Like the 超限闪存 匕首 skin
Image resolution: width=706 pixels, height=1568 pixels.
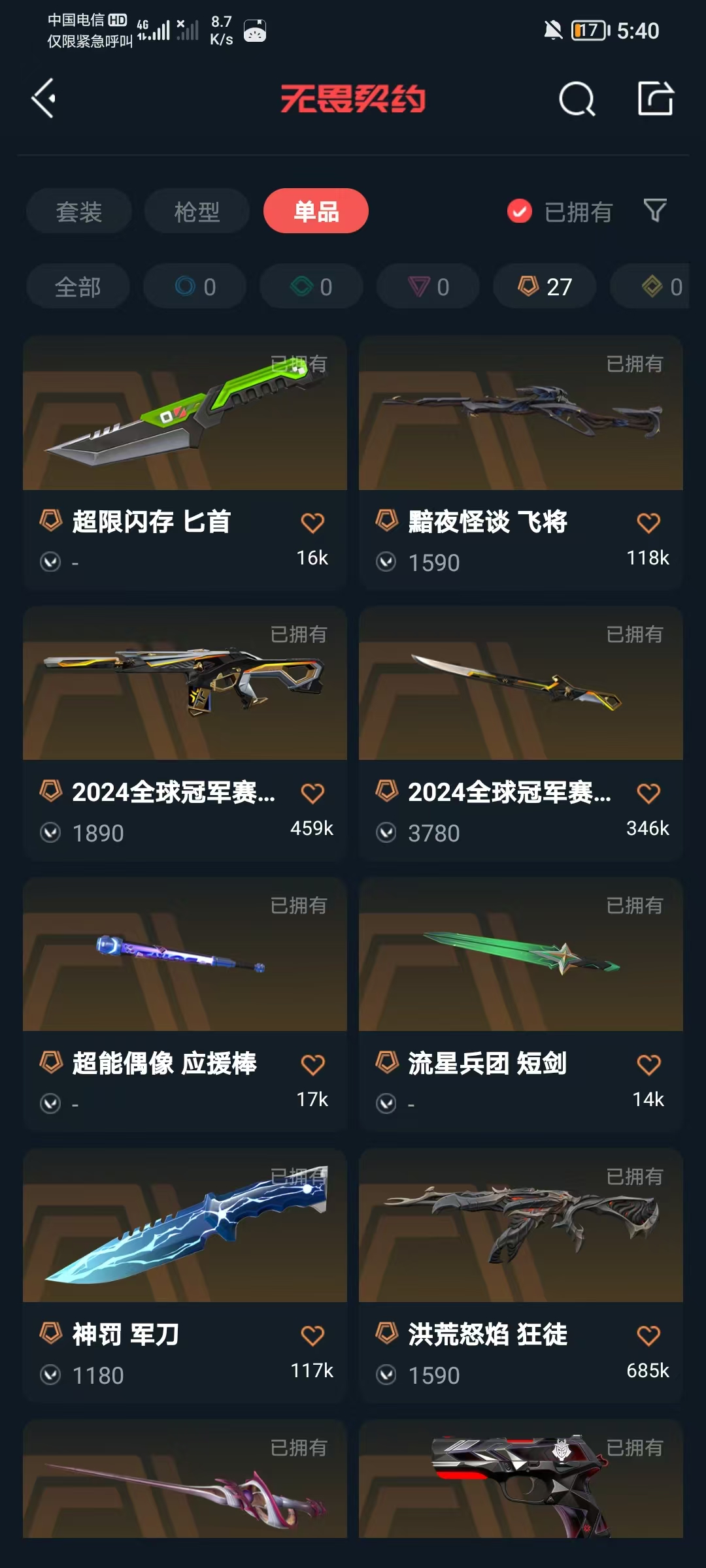(312, 523)
